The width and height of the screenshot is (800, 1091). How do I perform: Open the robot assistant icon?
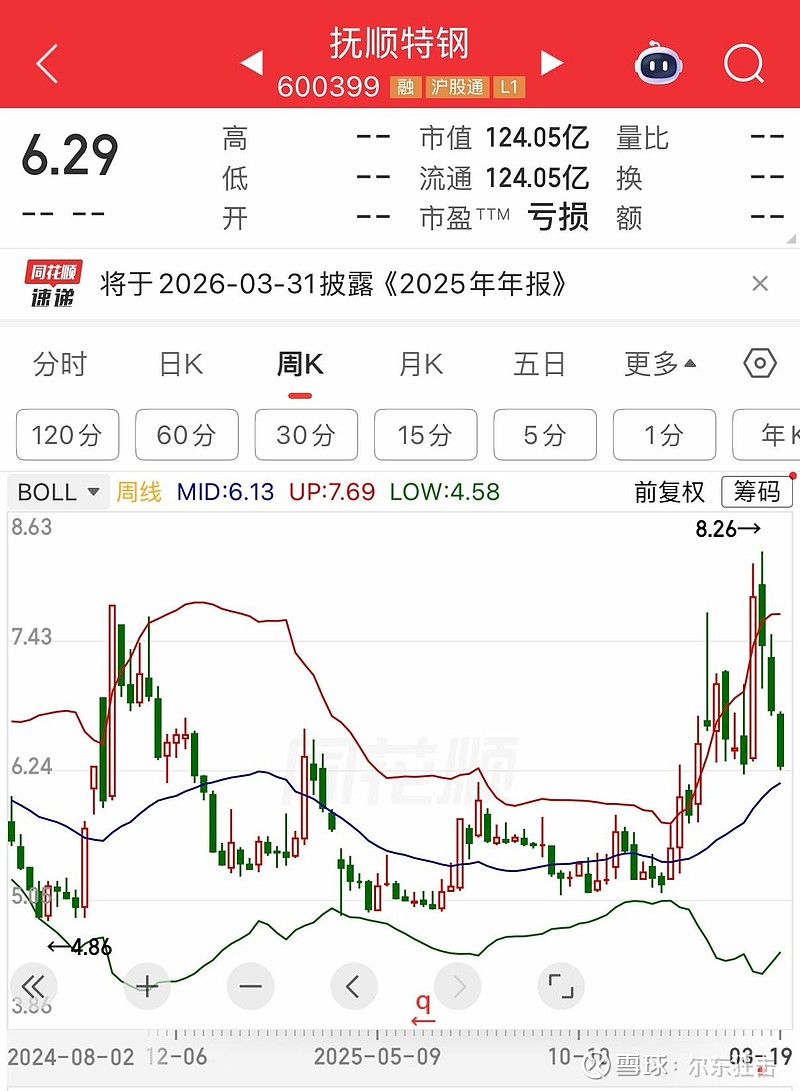658,64
